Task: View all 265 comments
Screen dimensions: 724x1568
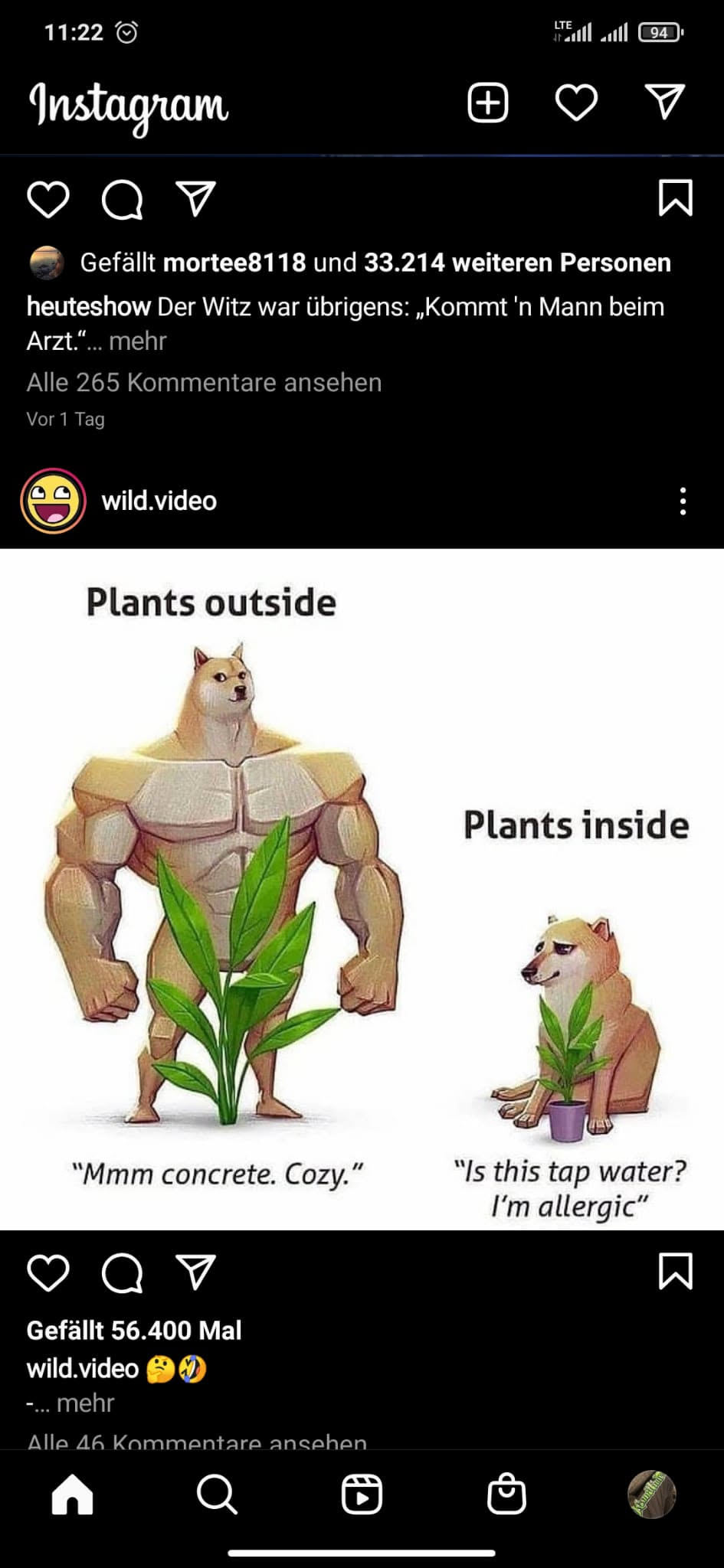Action: (x=204, y=382)
